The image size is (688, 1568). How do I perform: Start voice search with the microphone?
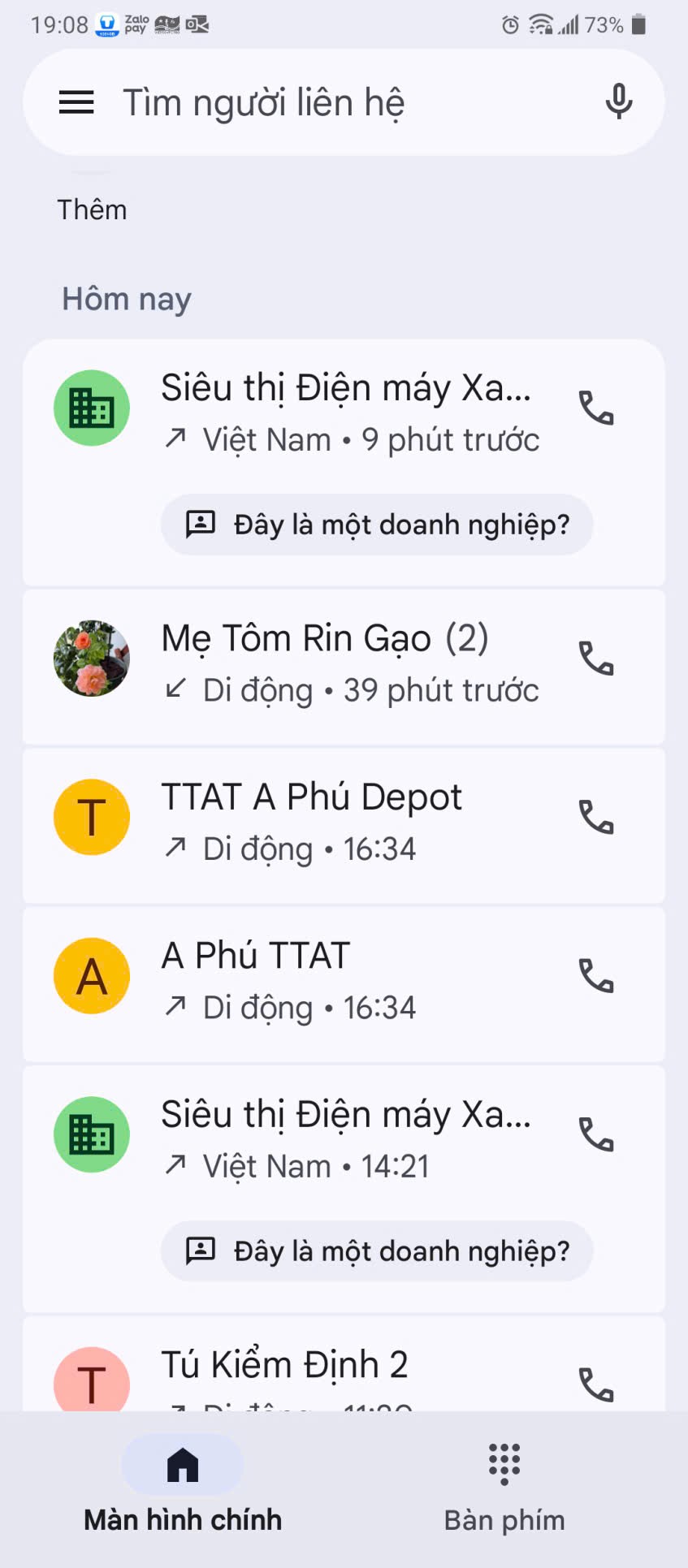point(618,102)
